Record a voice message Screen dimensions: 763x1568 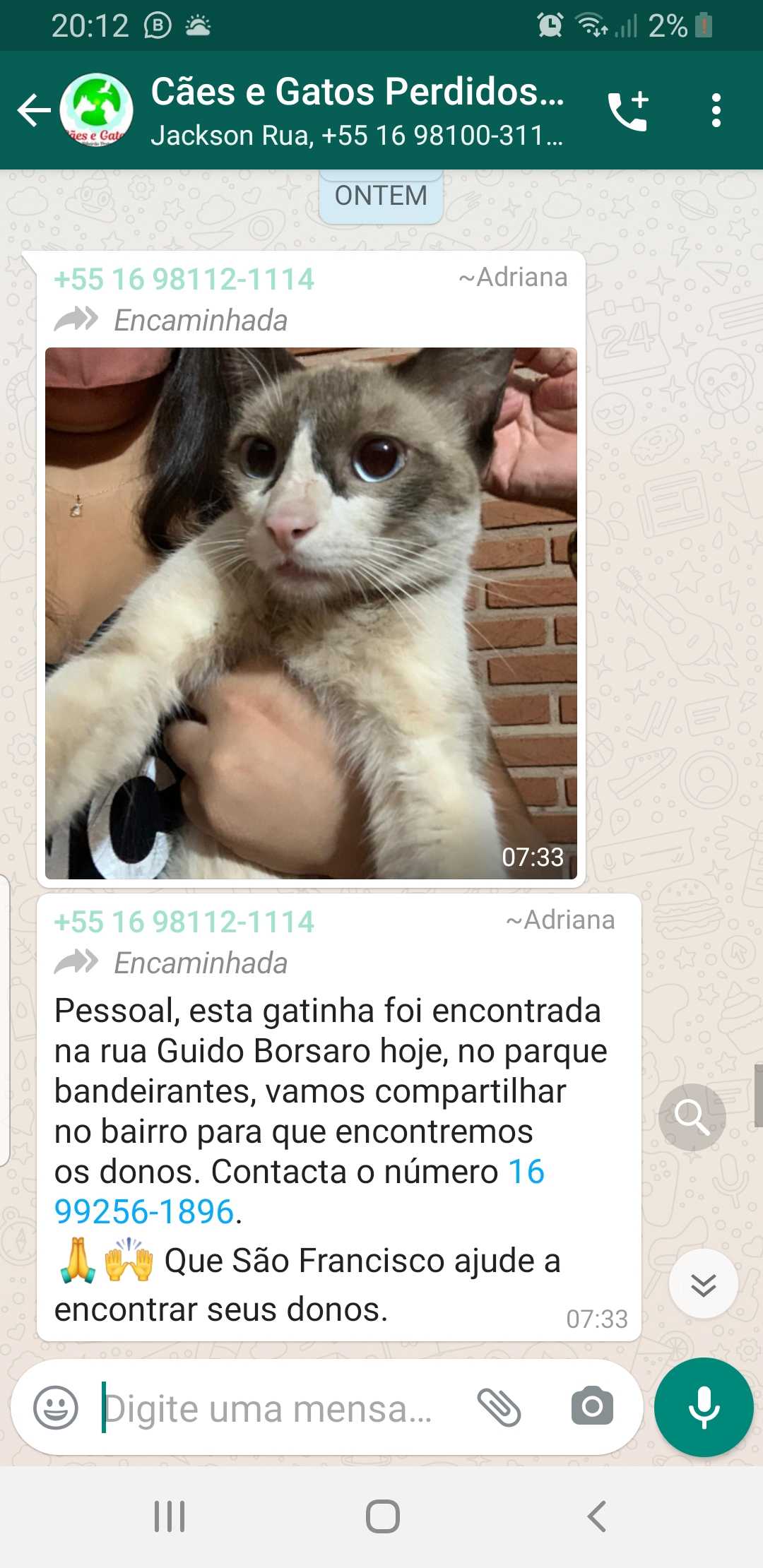click(704, 1407)
